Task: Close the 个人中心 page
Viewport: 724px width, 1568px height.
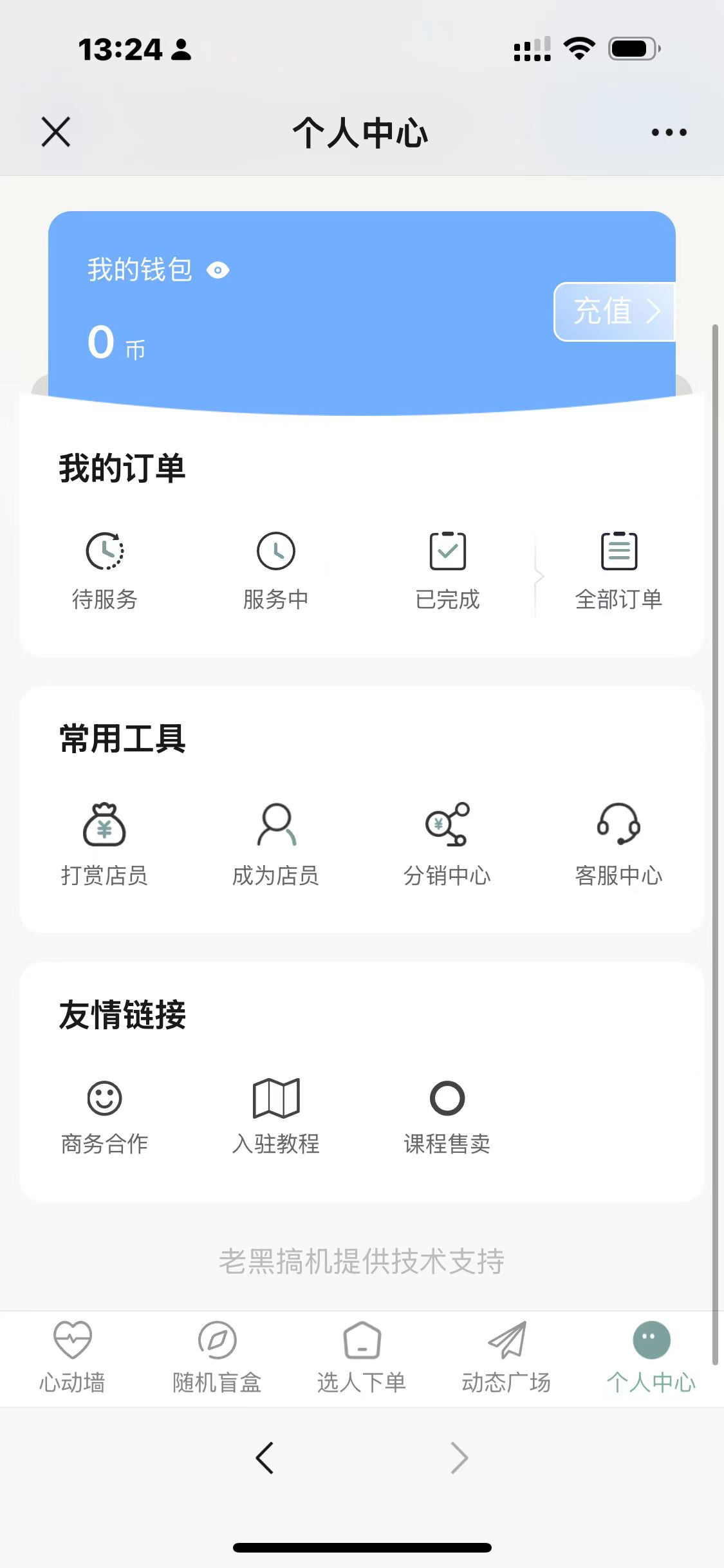Action: tap(56, 132)
